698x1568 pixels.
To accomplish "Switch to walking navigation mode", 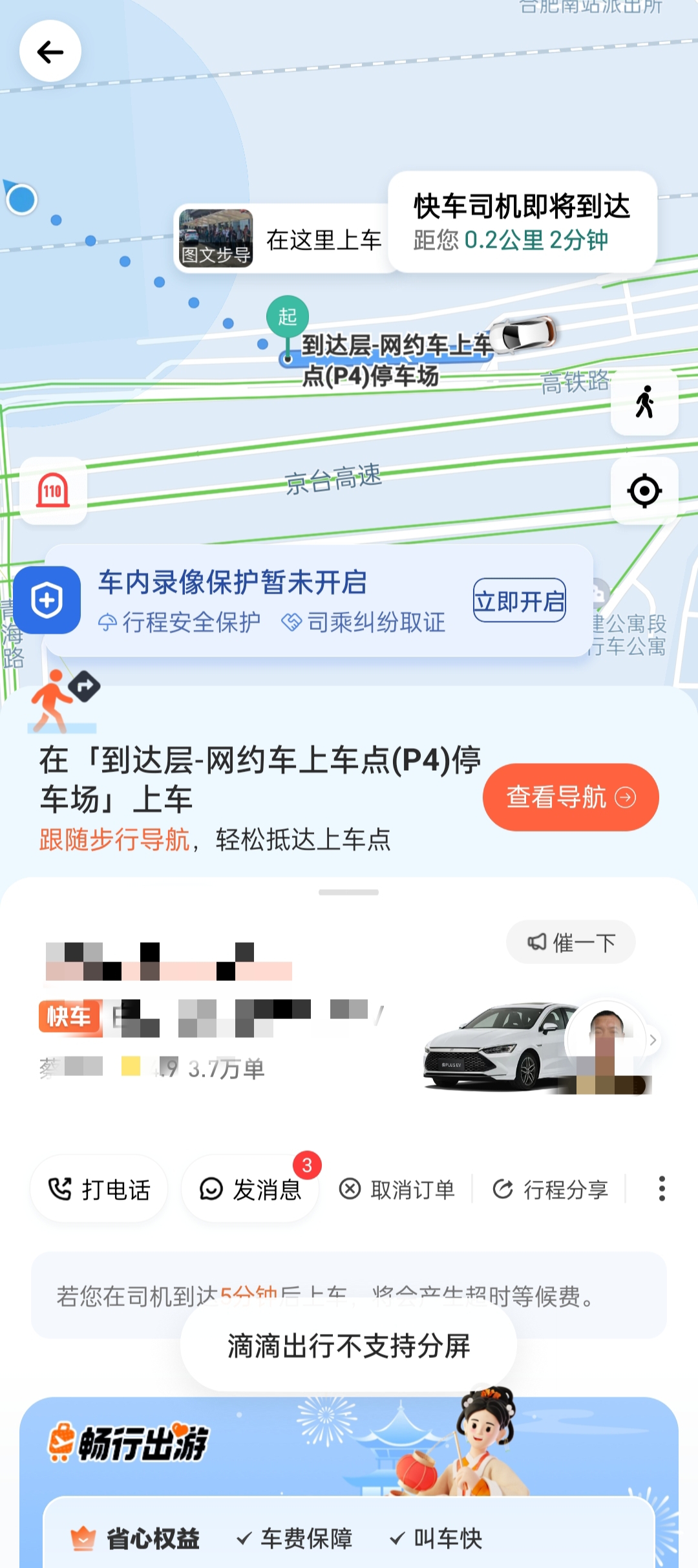I will click(644, 402).
